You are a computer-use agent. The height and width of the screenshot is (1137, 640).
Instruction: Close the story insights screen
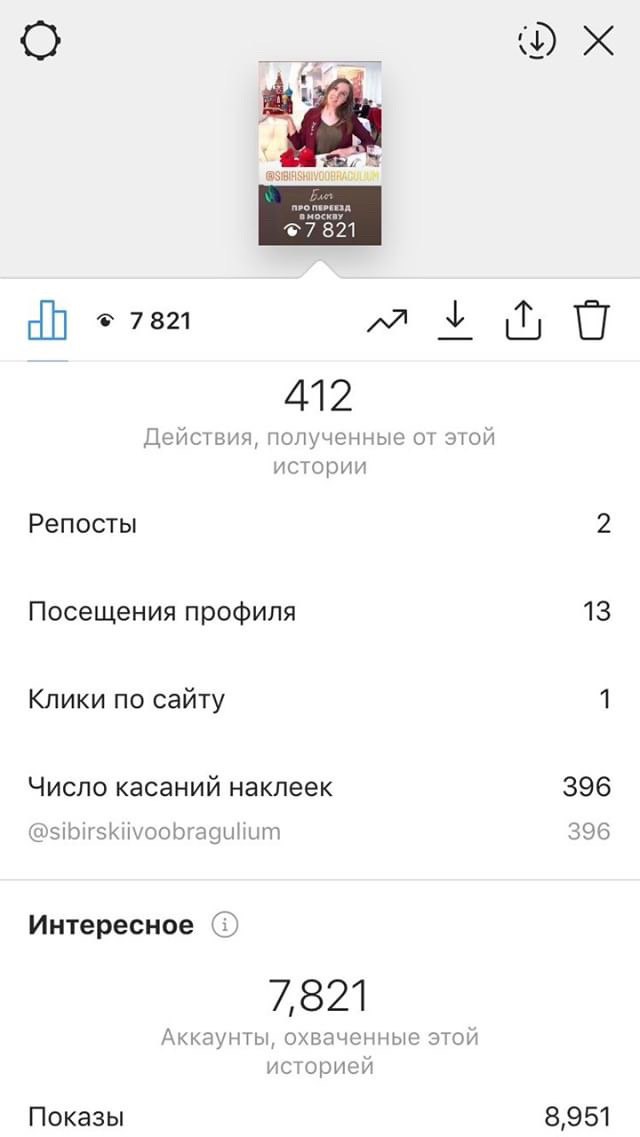[x=599, y=41]
